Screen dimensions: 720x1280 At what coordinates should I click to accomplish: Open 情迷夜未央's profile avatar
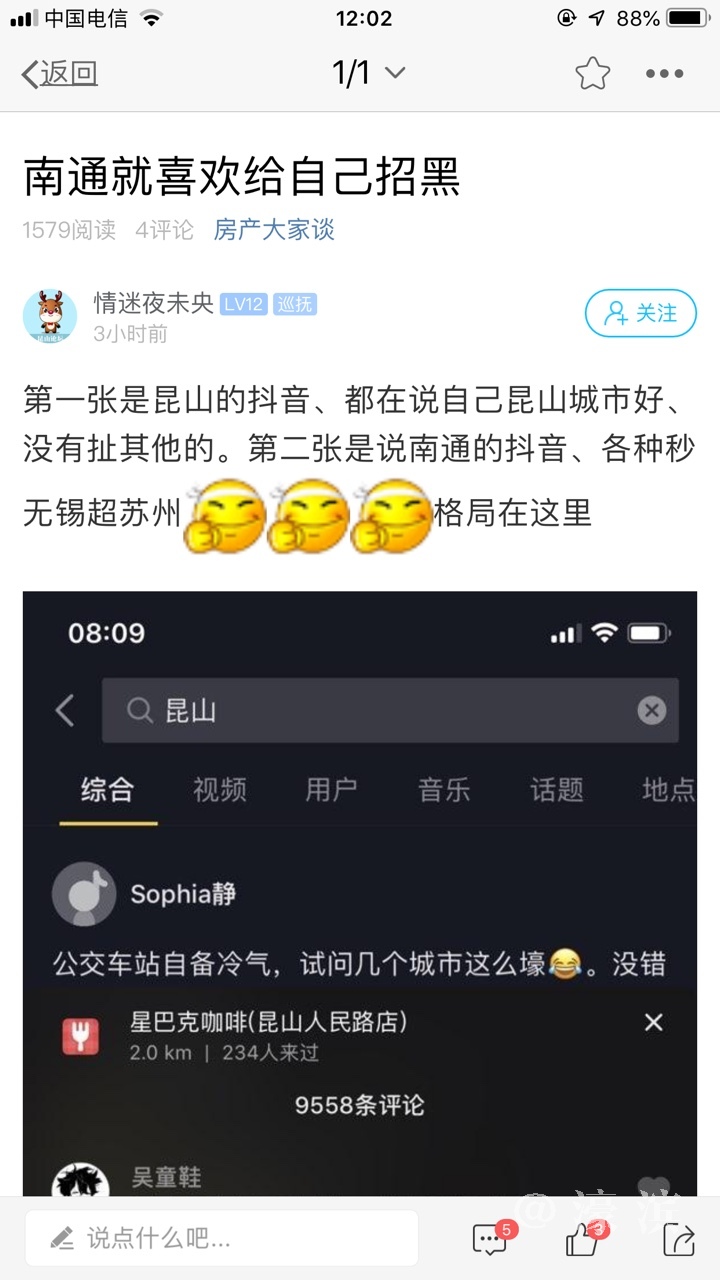point(50,316)
